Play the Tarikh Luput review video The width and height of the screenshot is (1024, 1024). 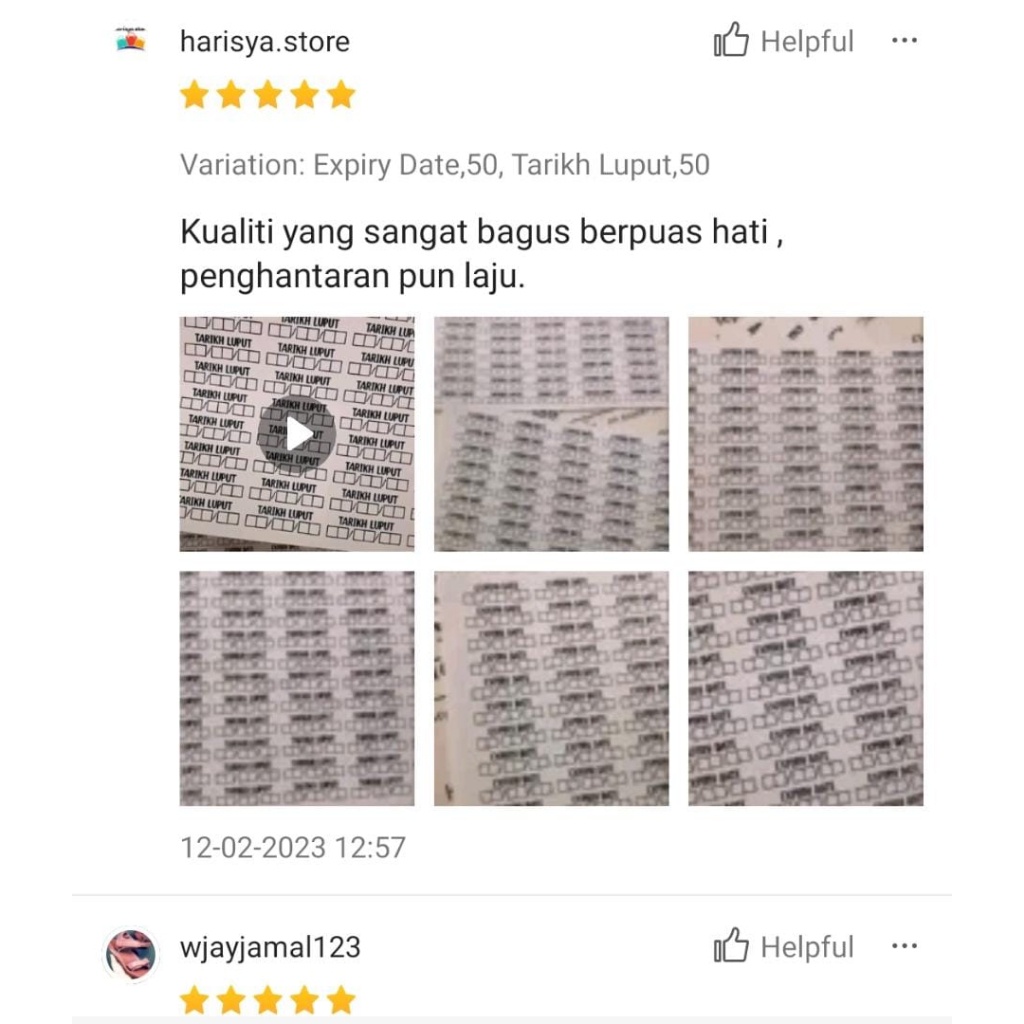click(x=296, y=434)
